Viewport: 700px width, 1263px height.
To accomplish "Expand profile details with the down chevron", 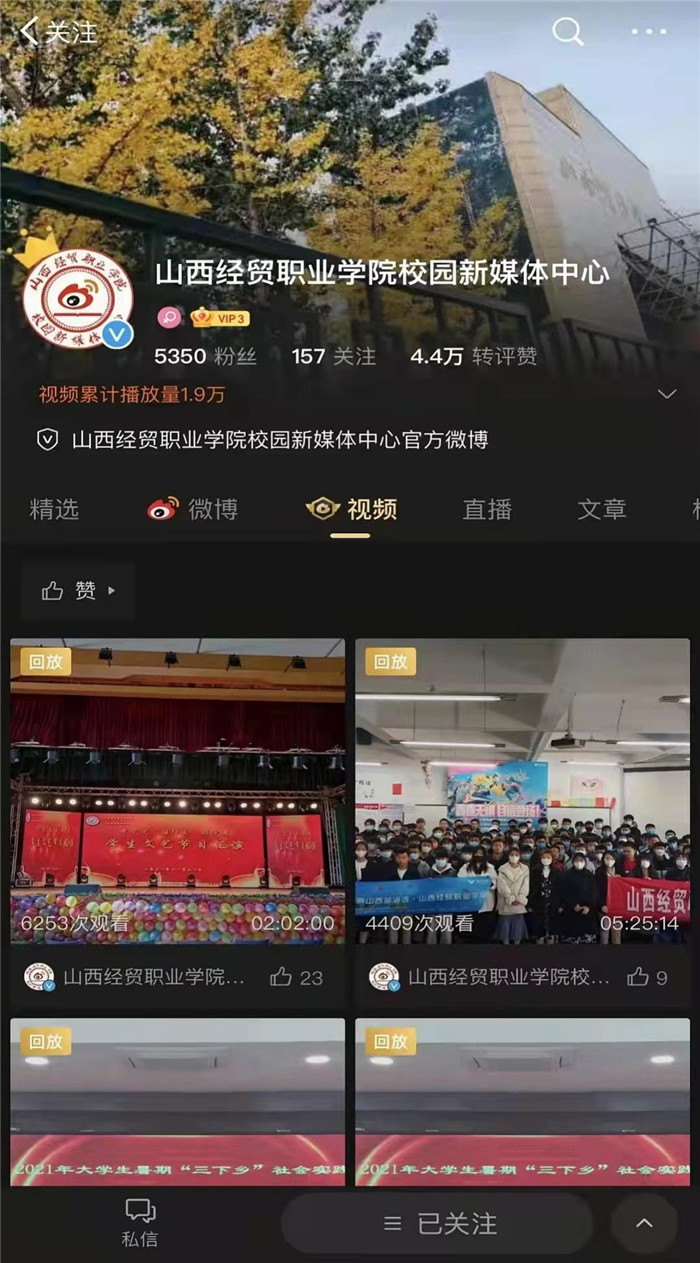I will point(667,394).
